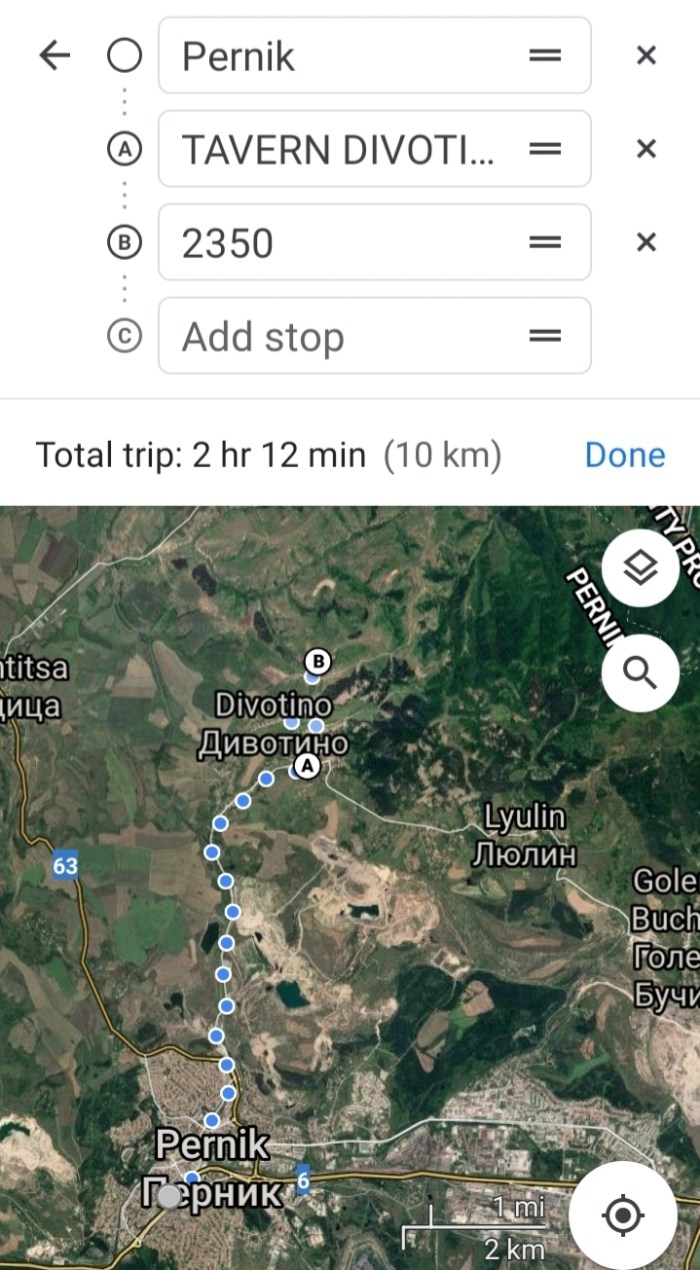The height and width of the screenshot is (1270, 700).
Task: Tap the Add stop field
Action: 340,337
